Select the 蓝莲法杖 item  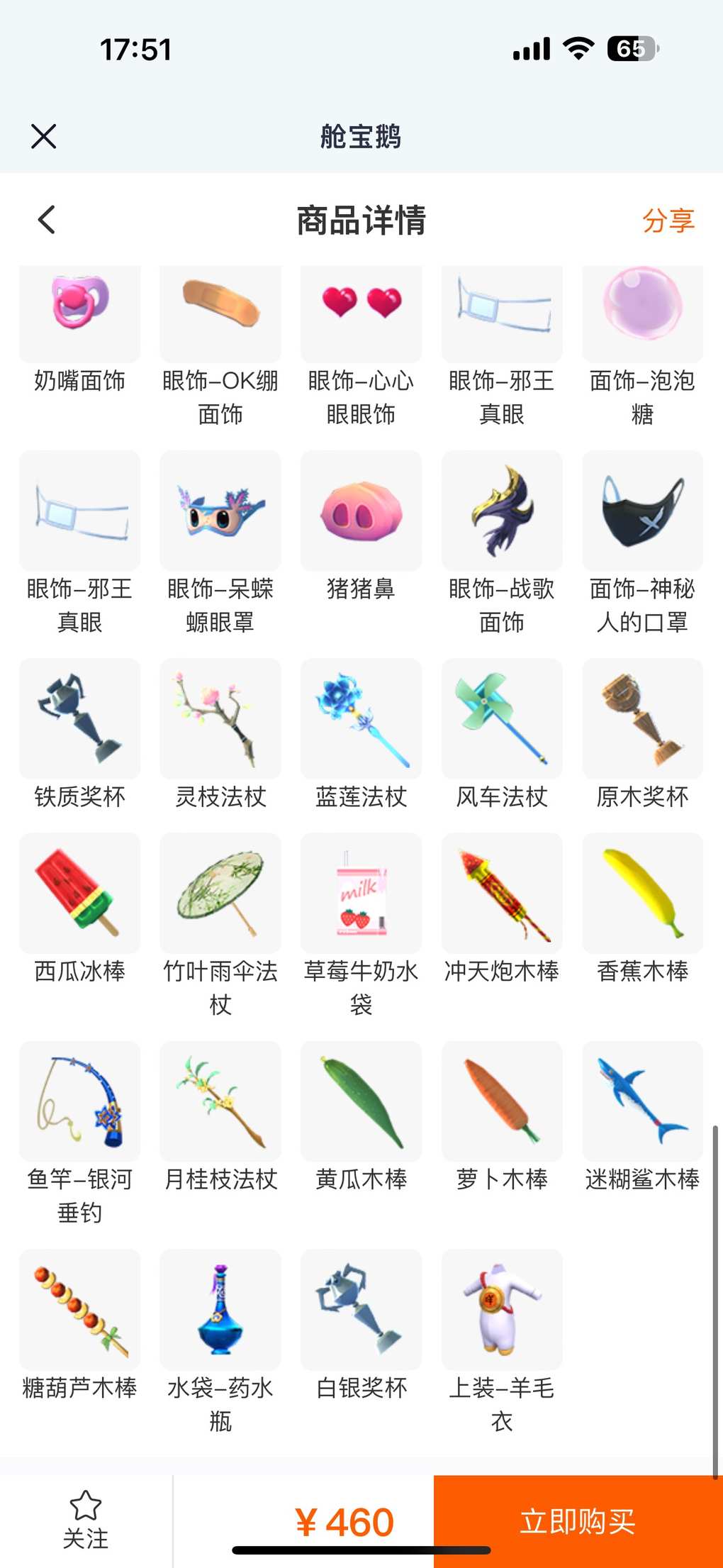(x=361, y=735)
